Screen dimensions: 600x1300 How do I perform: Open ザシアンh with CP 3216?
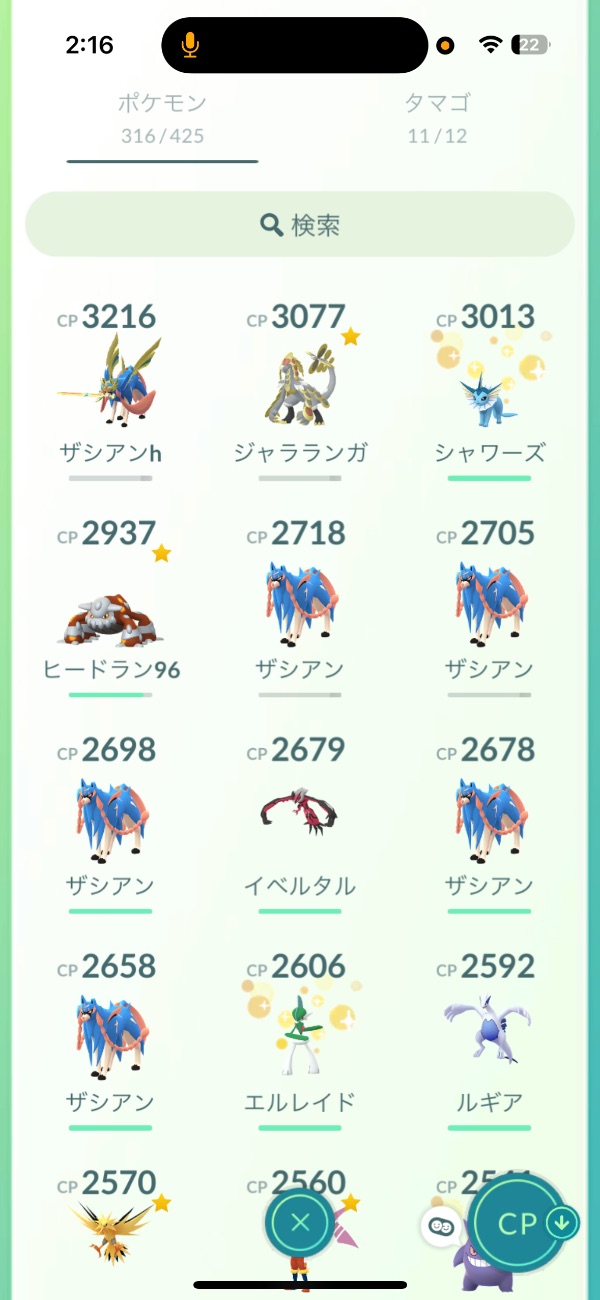coord(110,385)
